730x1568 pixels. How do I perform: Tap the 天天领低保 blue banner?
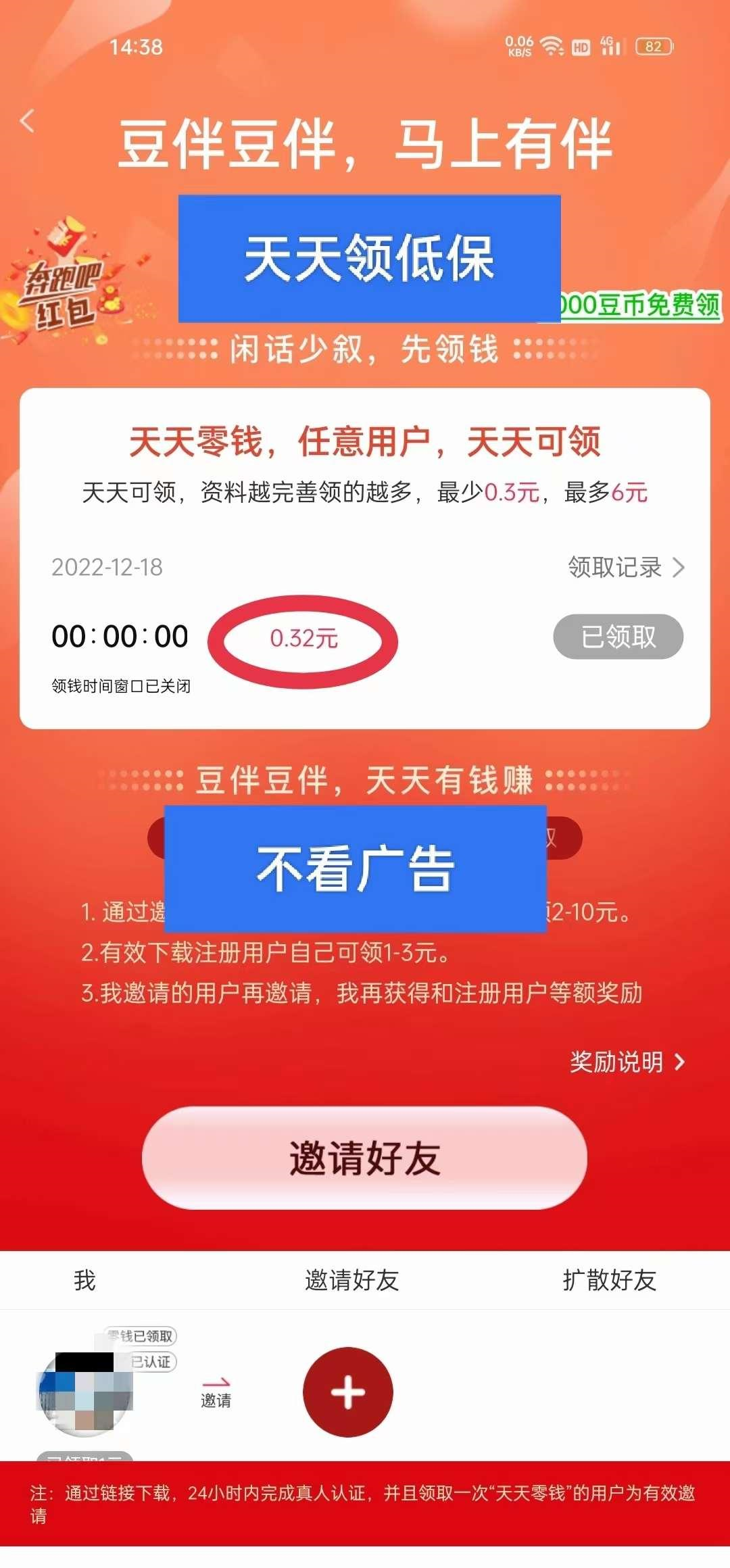pos(370,260)
